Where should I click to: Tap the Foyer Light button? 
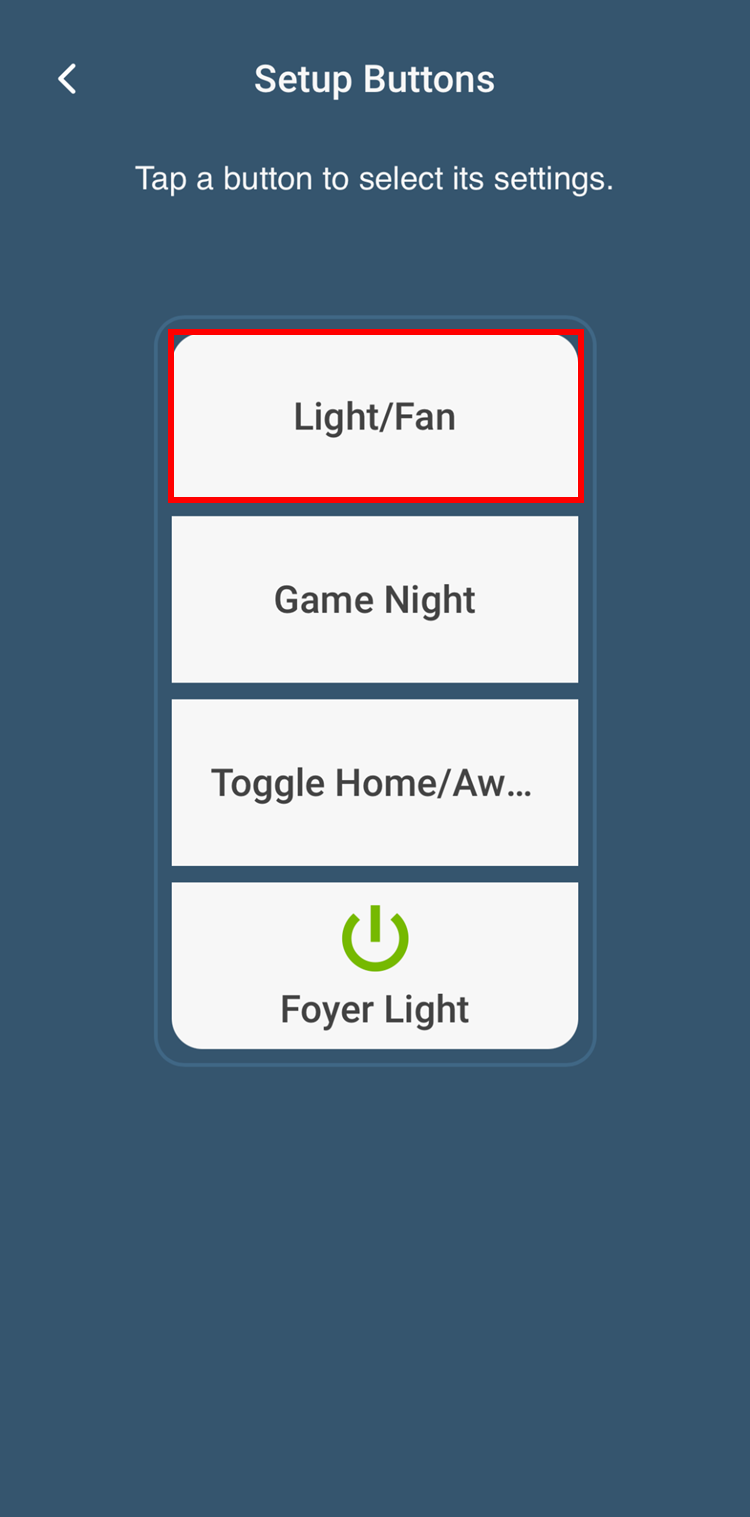pyautogui.click(x=375, y=965)
